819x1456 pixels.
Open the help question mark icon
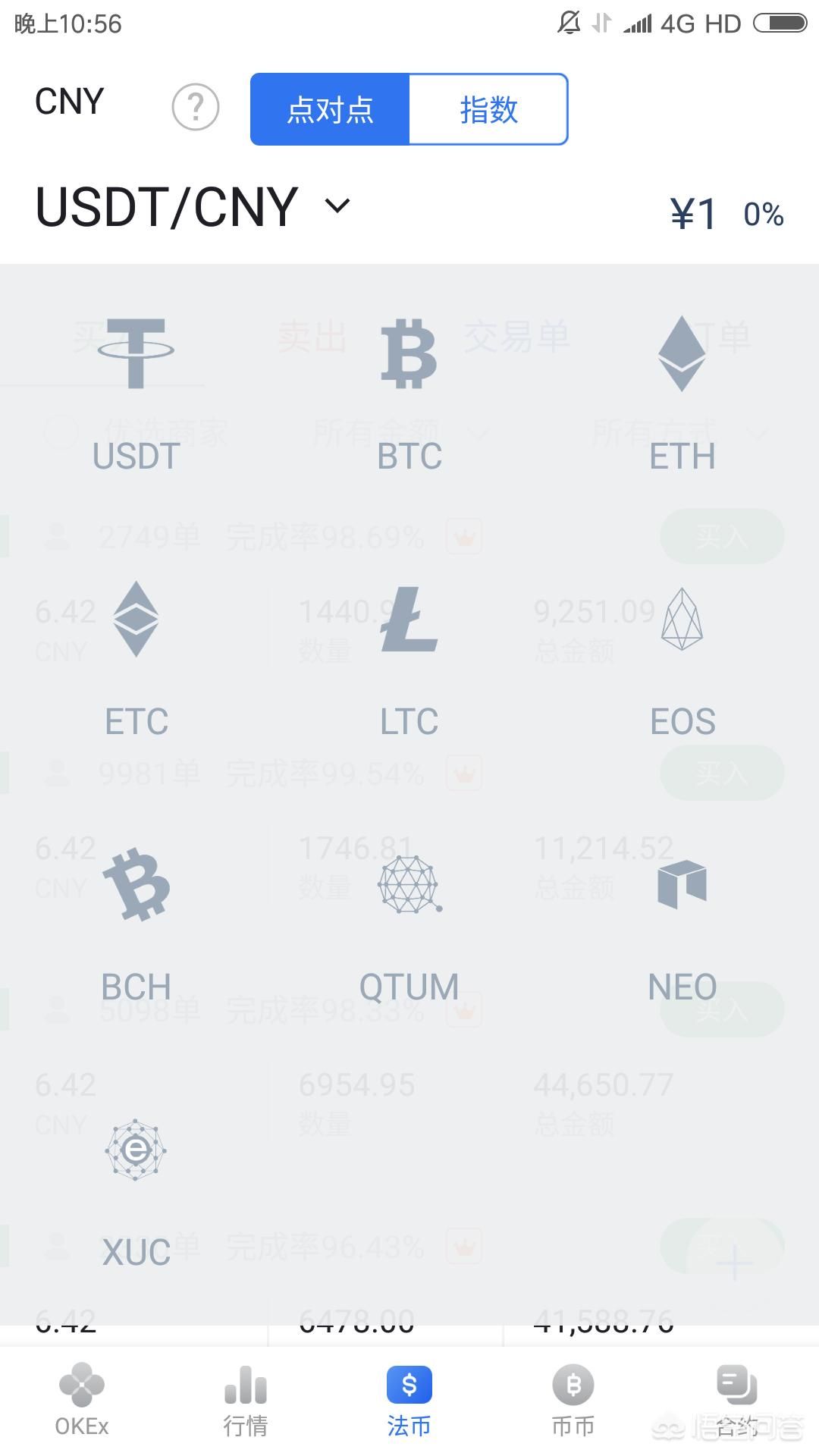[196, 108]
